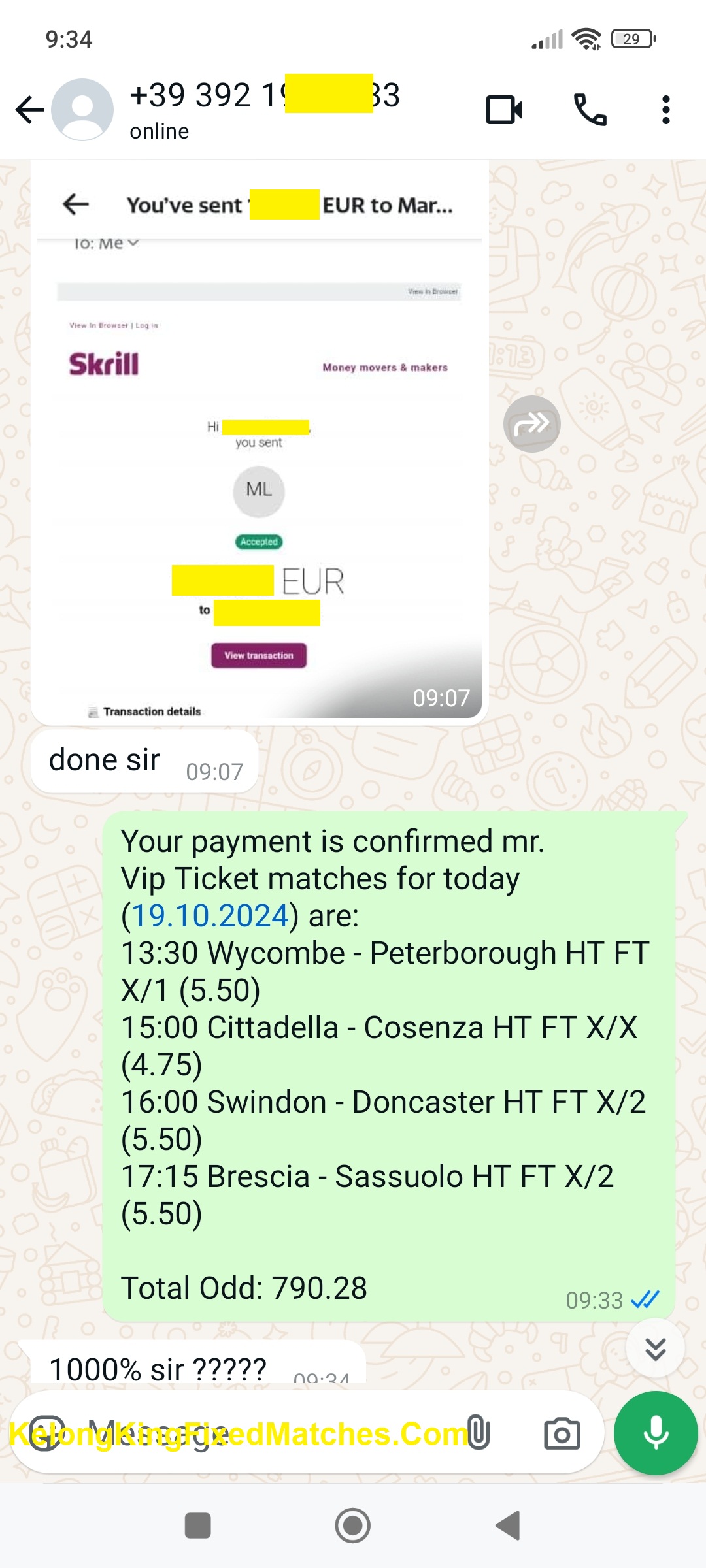Jump to the latest message
Viewport: 706px width, 1568px height.
click(x=655, y=1348)
